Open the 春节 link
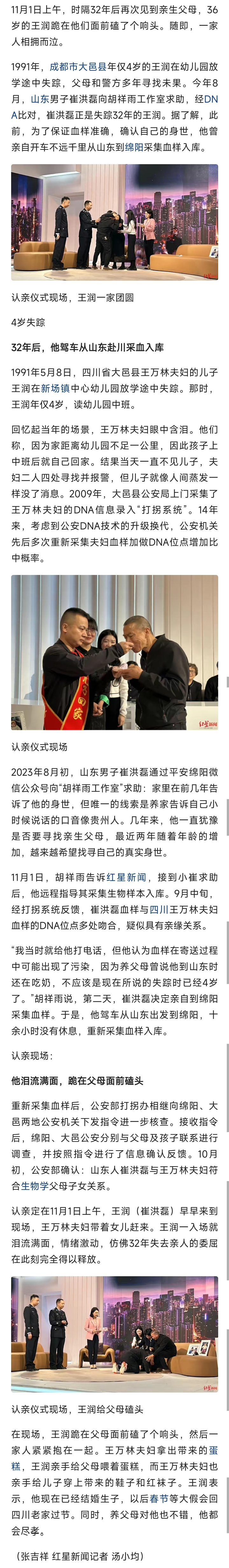The height and width of the screenshot is (1568, 229). 159,1499
